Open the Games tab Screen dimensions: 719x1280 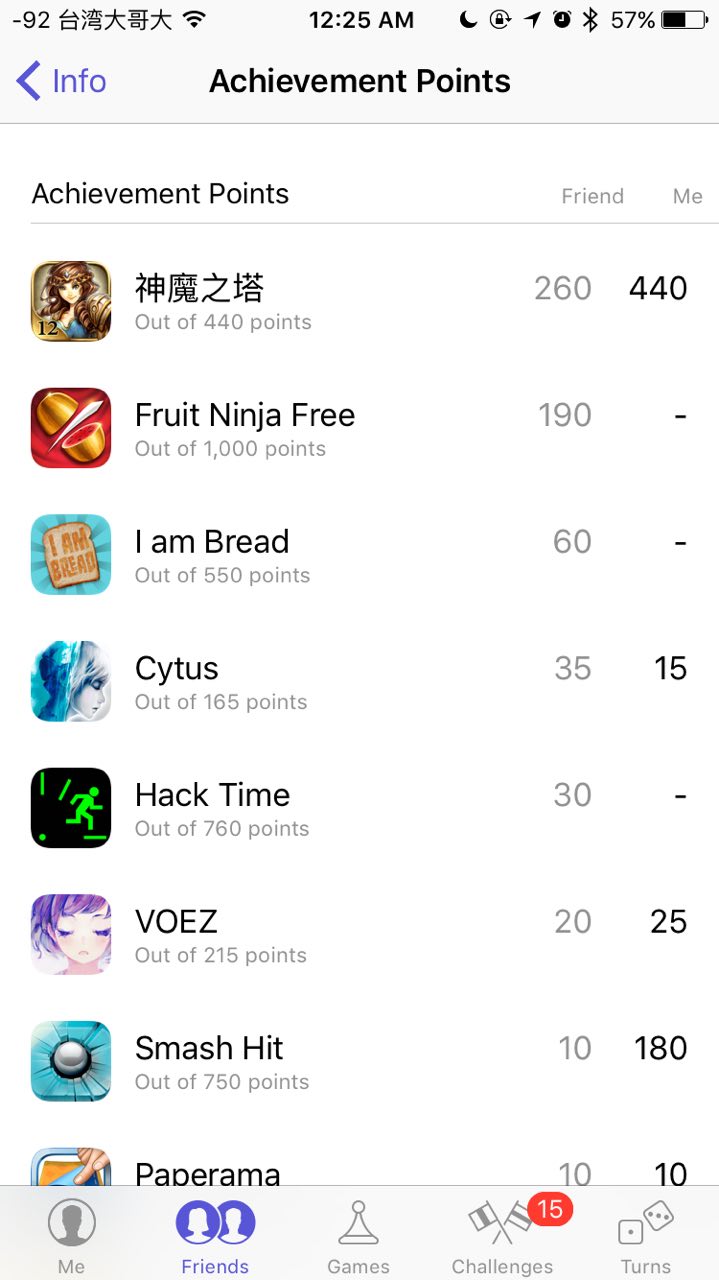coord(358,1236)
